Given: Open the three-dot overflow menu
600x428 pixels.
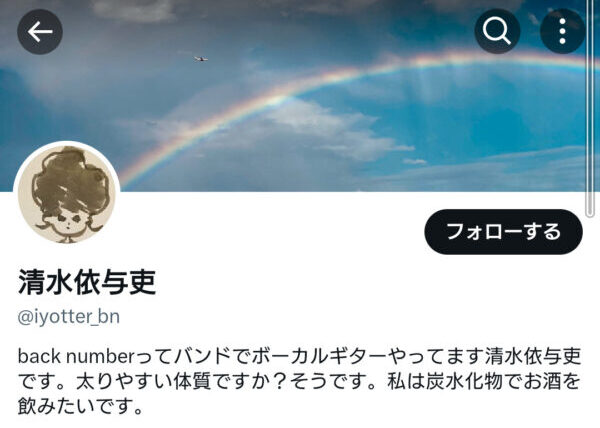Looking at the screenshot, I should tap(562, 32).
